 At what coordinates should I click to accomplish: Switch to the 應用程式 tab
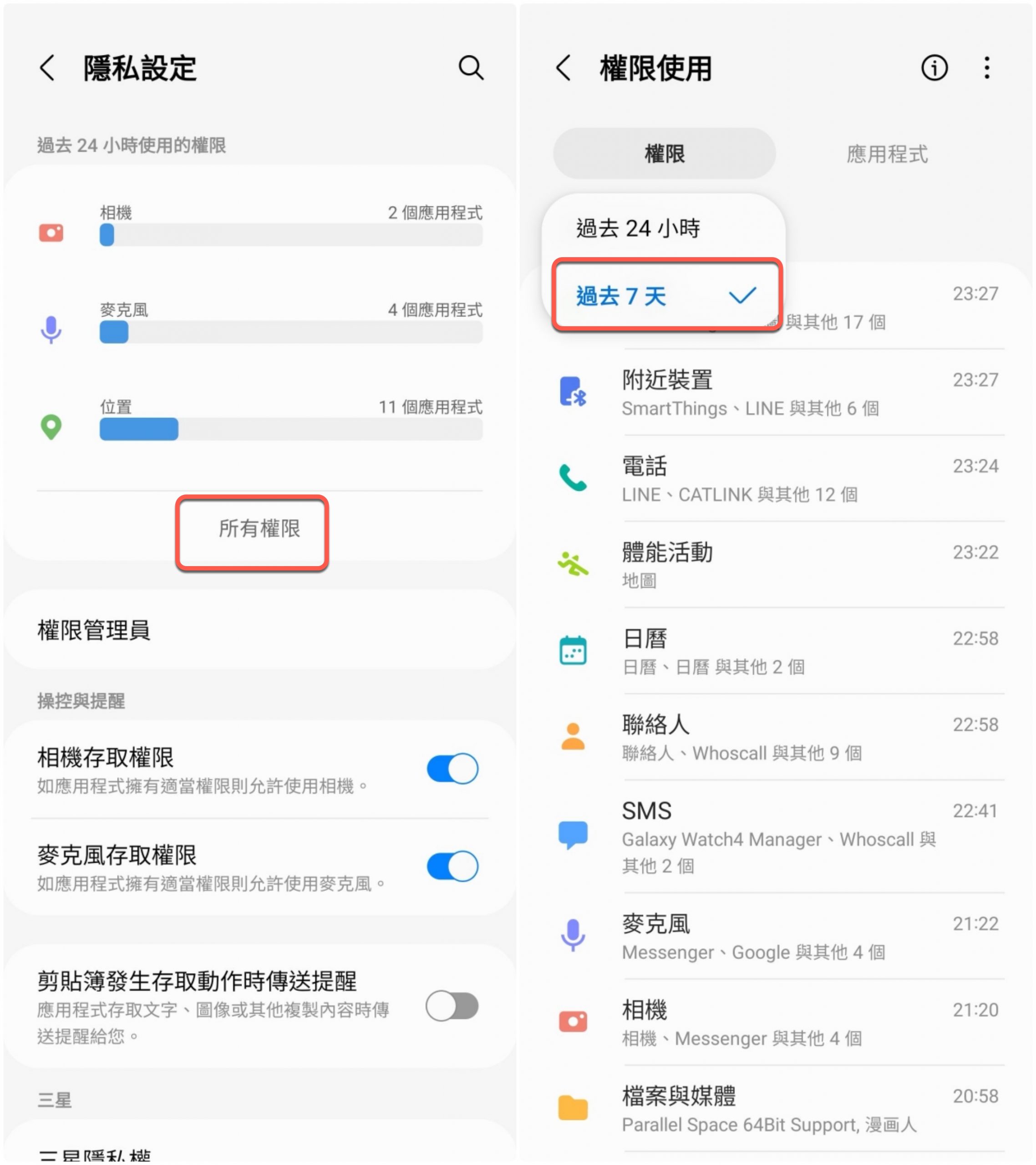pos(887,154)
